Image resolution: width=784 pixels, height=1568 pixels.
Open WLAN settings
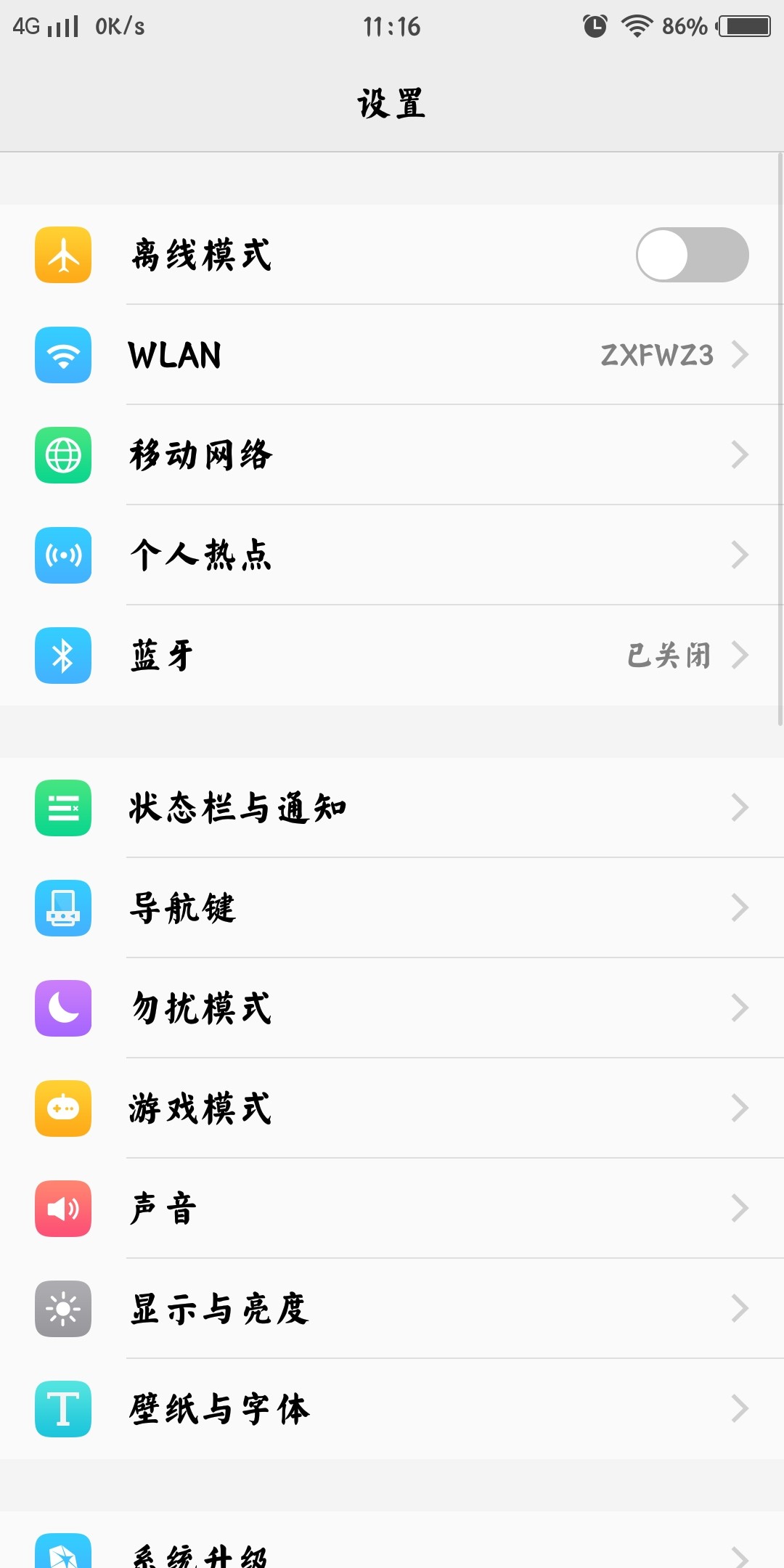pyautogui.click(x=392, y=355)
